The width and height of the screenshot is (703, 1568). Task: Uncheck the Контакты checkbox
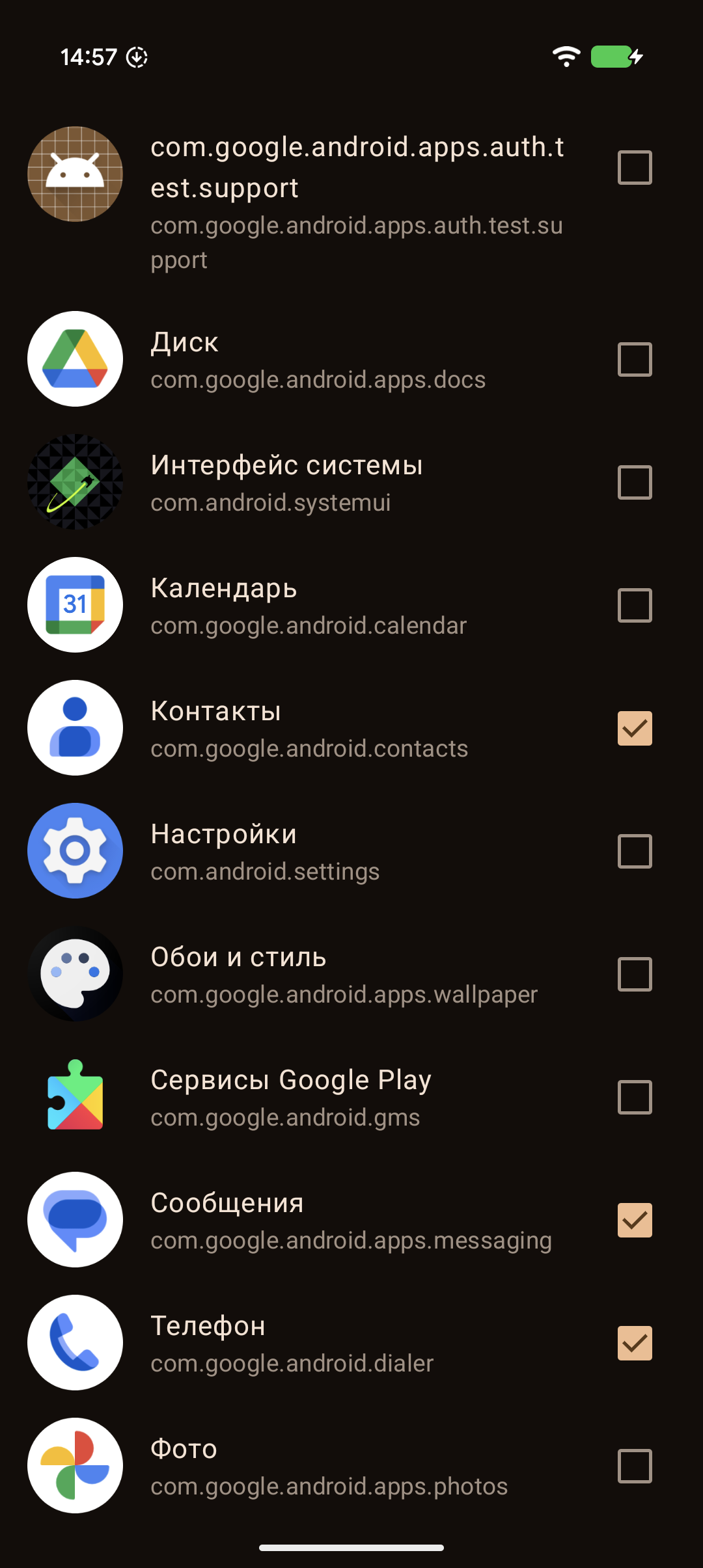click(x=635, y=728)
